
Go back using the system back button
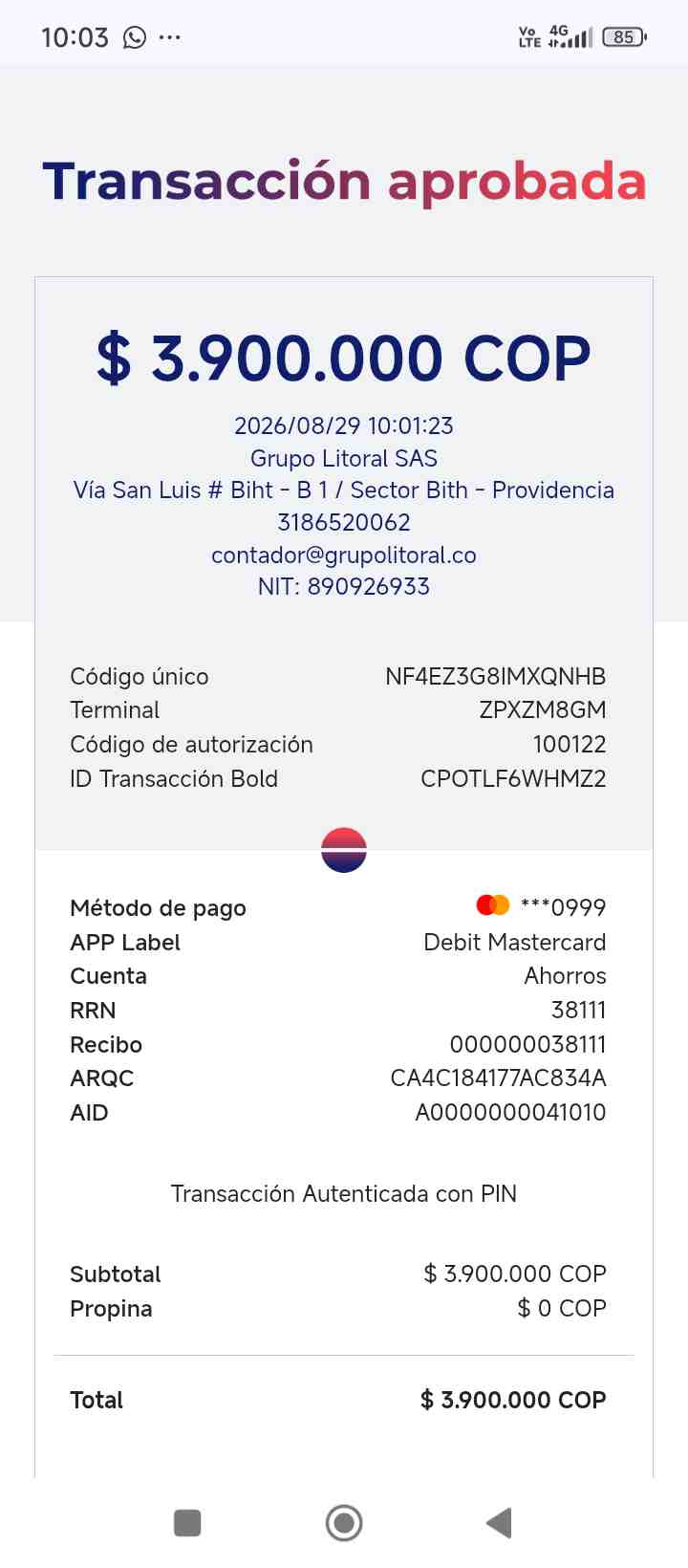(500, 1522)
